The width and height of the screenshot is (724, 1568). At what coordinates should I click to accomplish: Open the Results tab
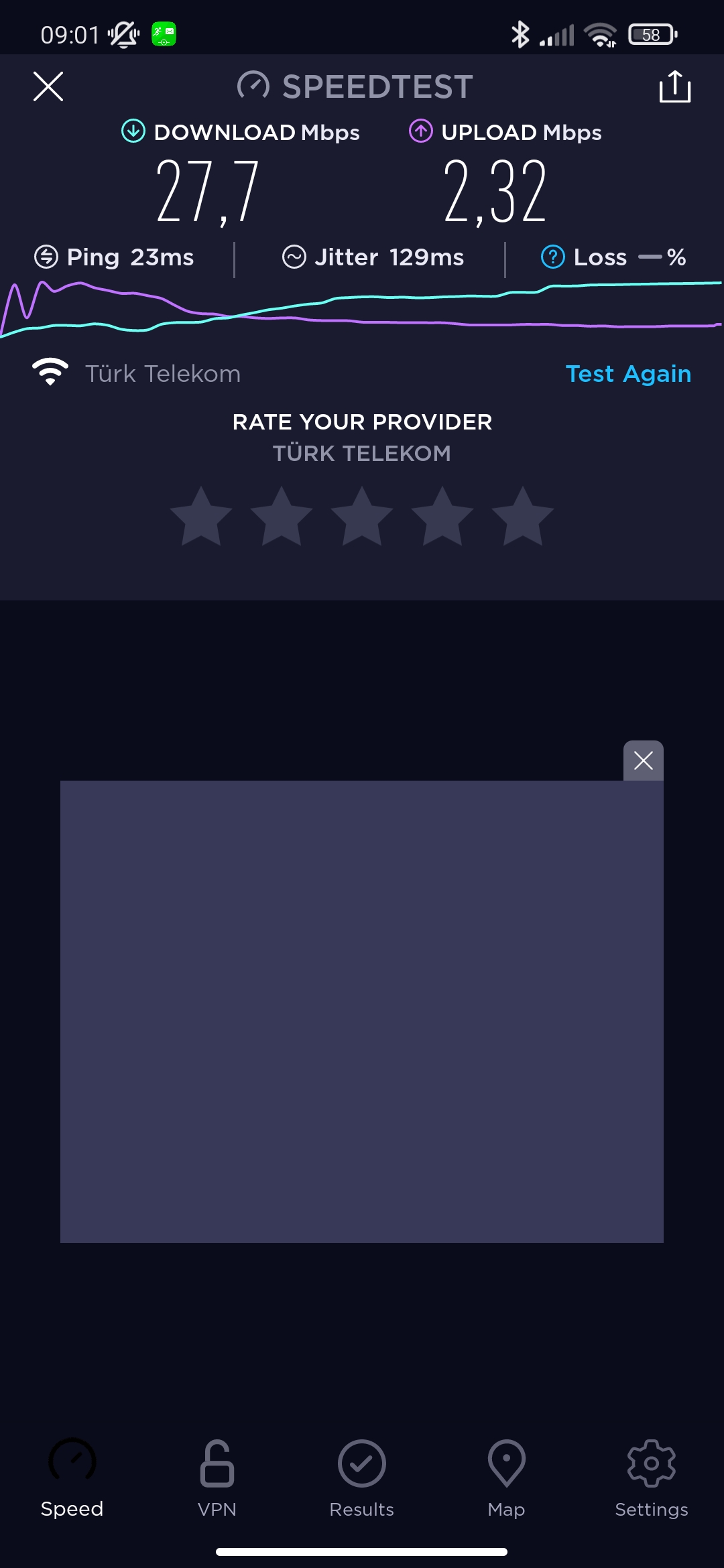click(362, 1479)
